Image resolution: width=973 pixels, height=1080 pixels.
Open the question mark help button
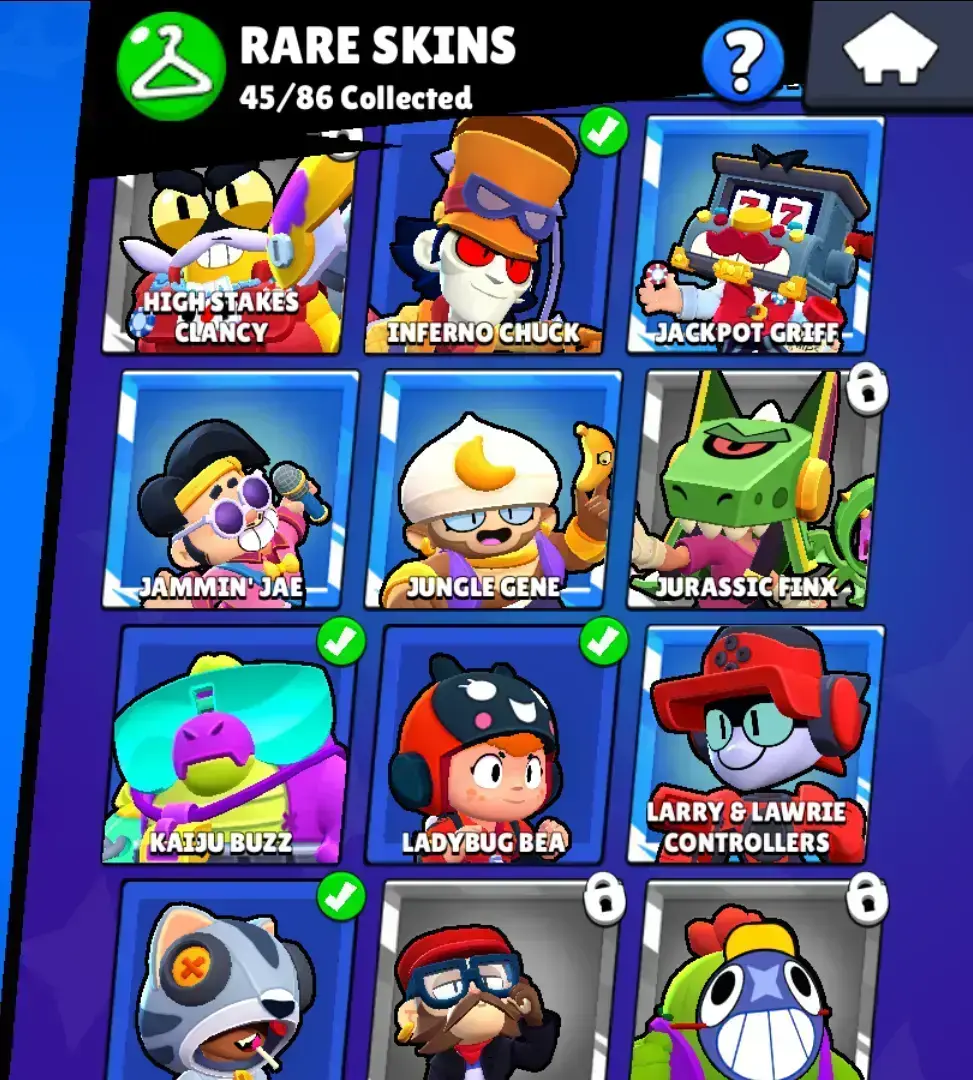coord(741,60)
